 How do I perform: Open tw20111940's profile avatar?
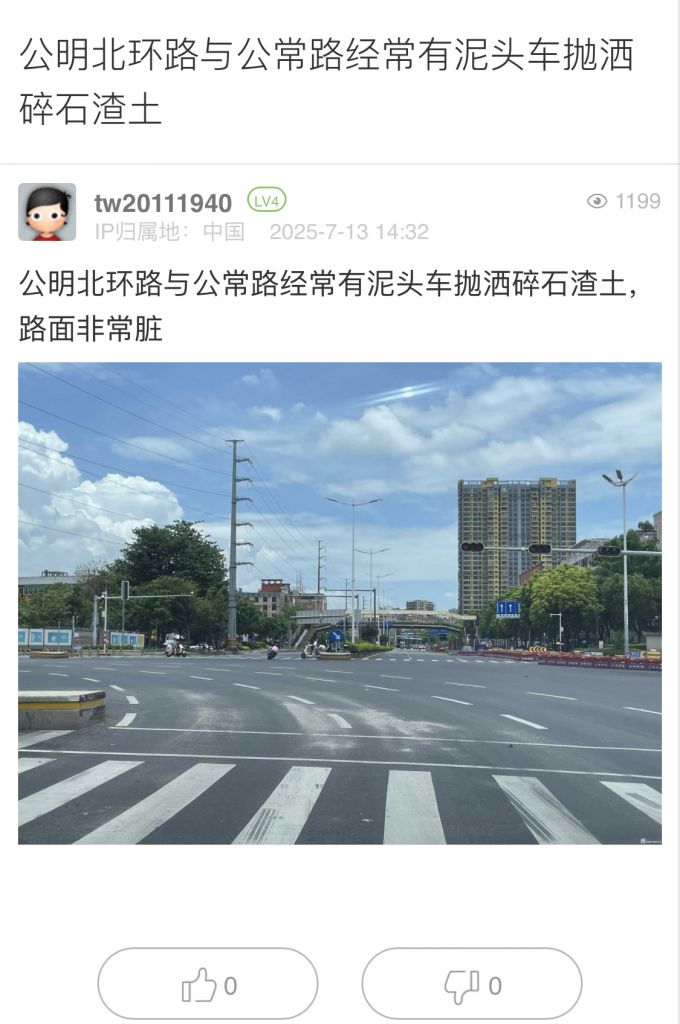pos(47,212)
